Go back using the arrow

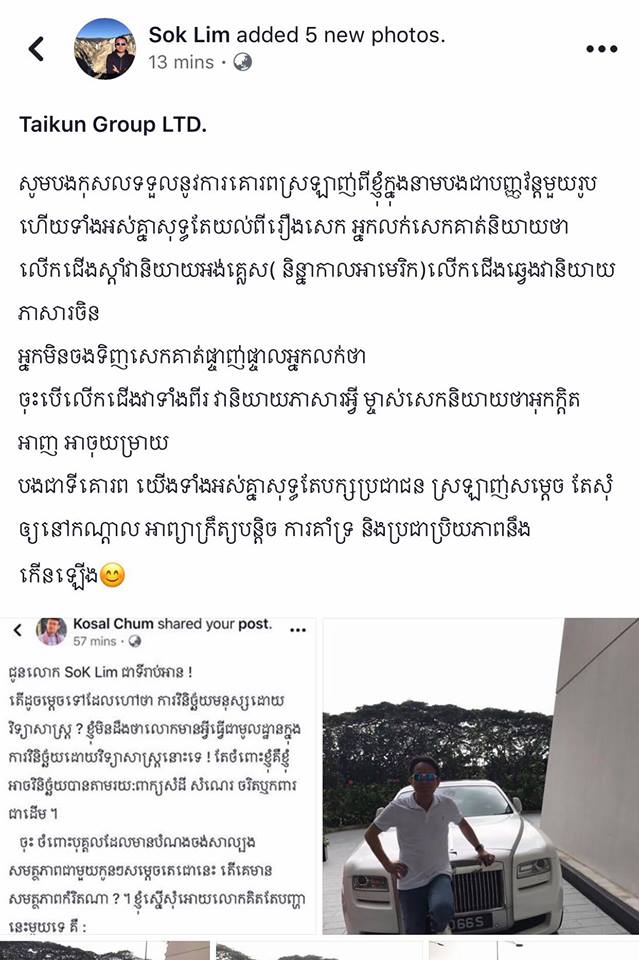click(x=37, y=48)
